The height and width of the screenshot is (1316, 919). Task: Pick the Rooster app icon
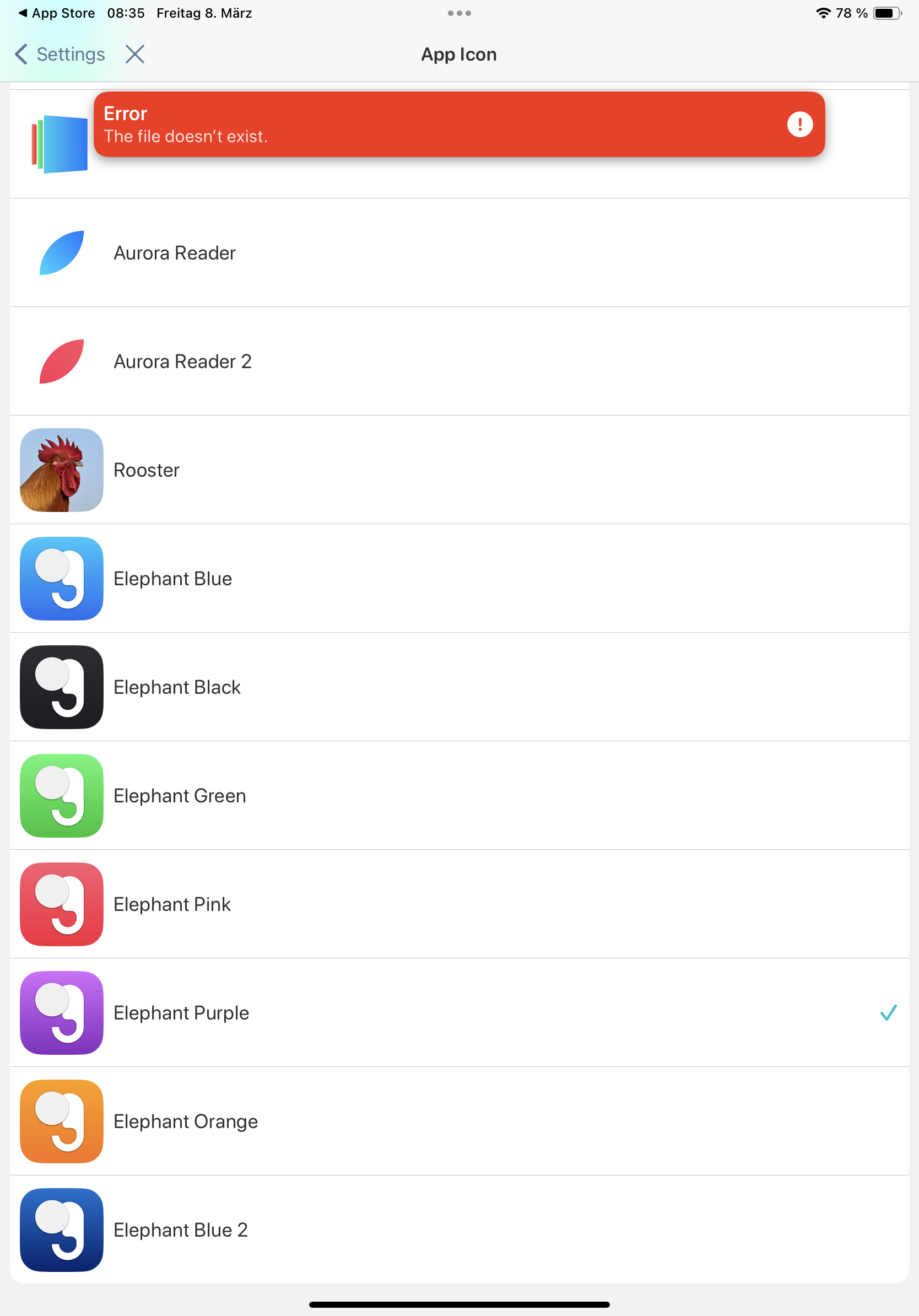point(146,470)
